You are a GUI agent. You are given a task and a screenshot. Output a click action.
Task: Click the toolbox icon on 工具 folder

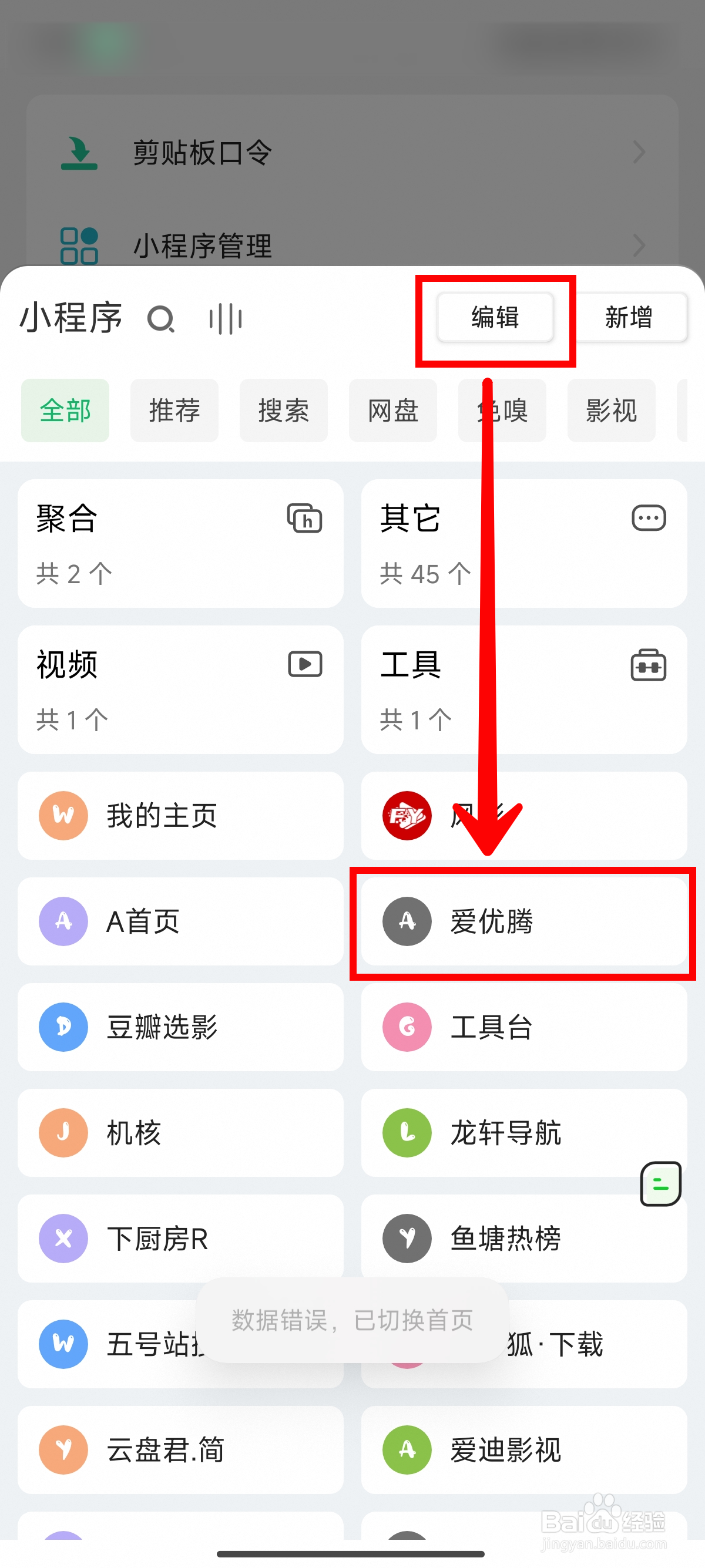[x=647, y=665]
